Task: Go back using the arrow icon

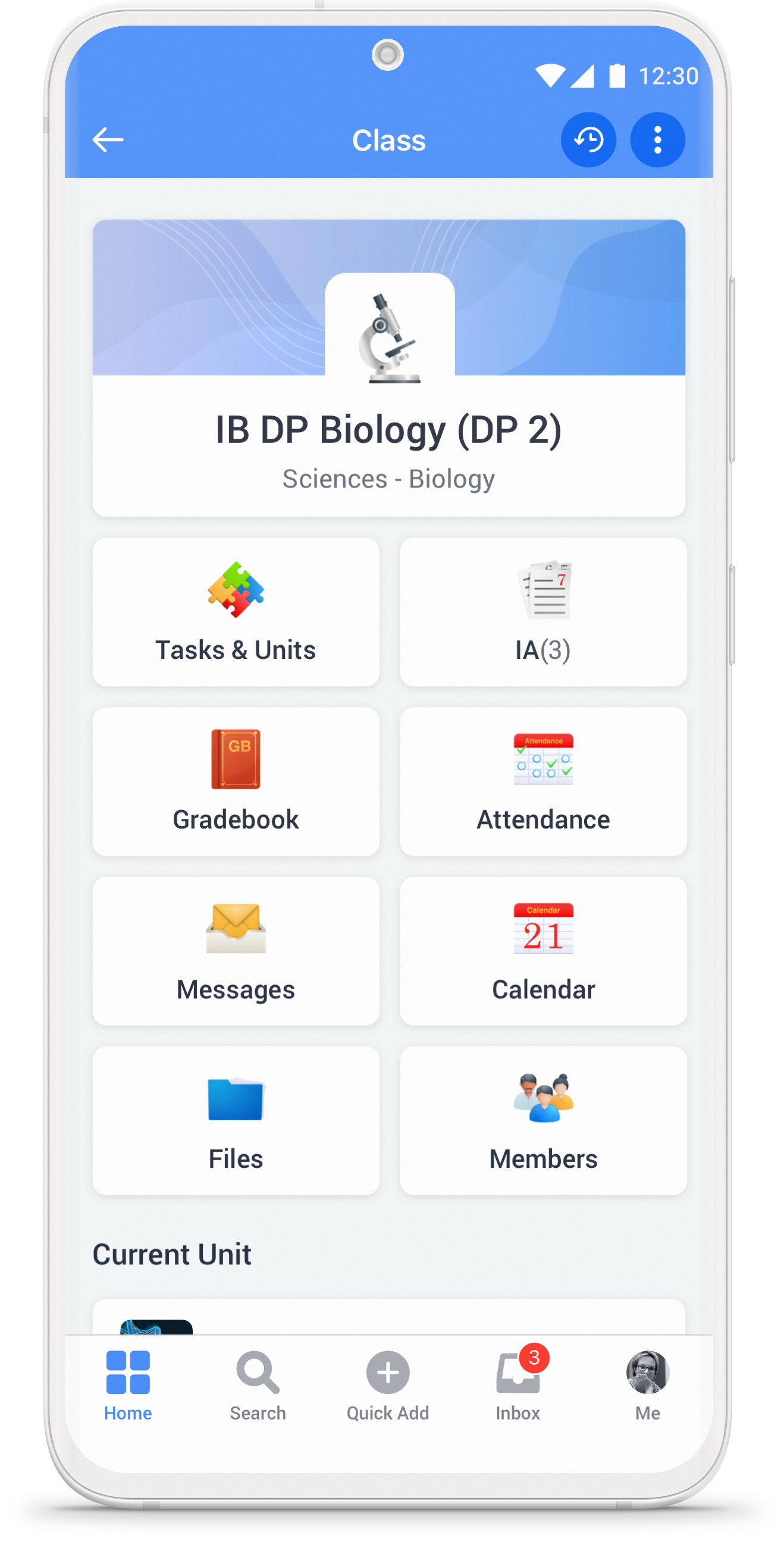Action: [108, 140]
